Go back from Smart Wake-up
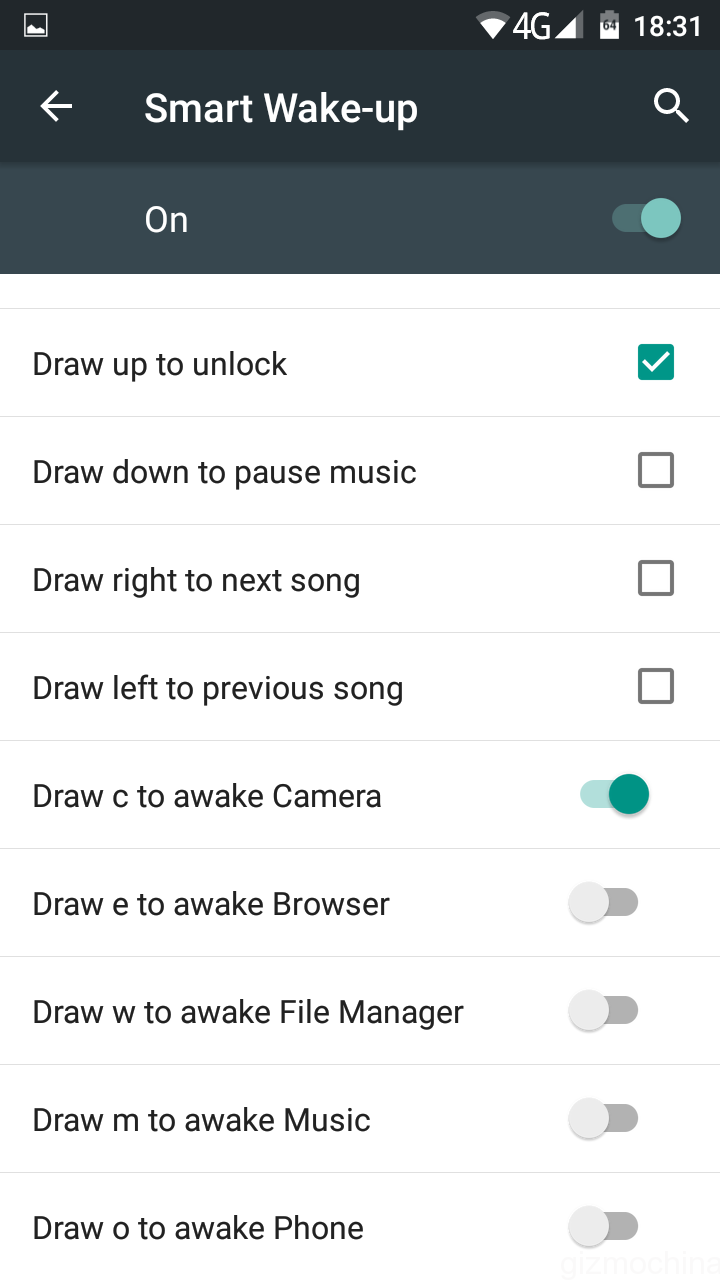This screenshot has height=1280, width=720. [x=56, y=107]
